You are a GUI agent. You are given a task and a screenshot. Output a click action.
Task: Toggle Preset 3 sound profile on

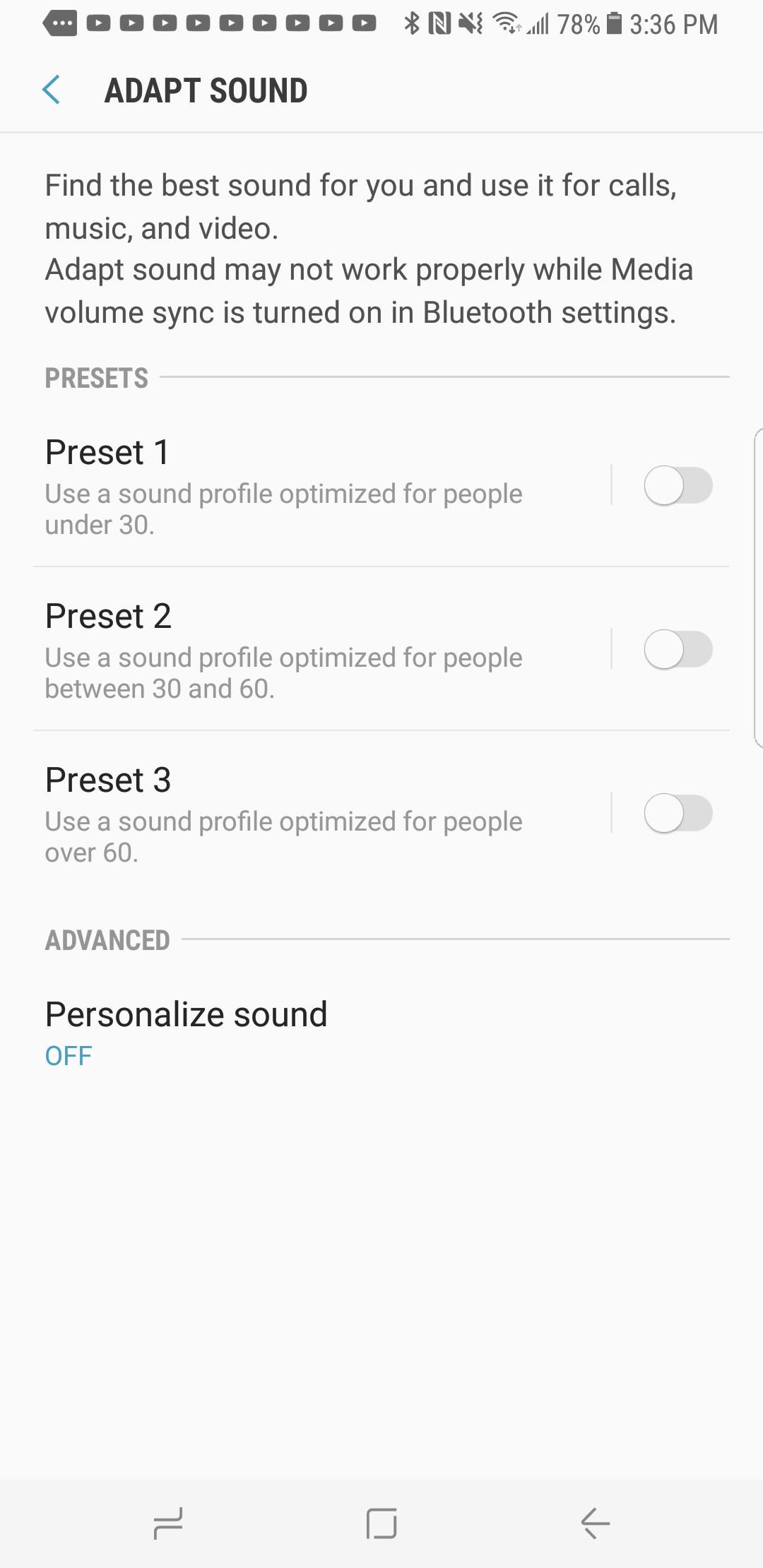[x=678, y=813]
